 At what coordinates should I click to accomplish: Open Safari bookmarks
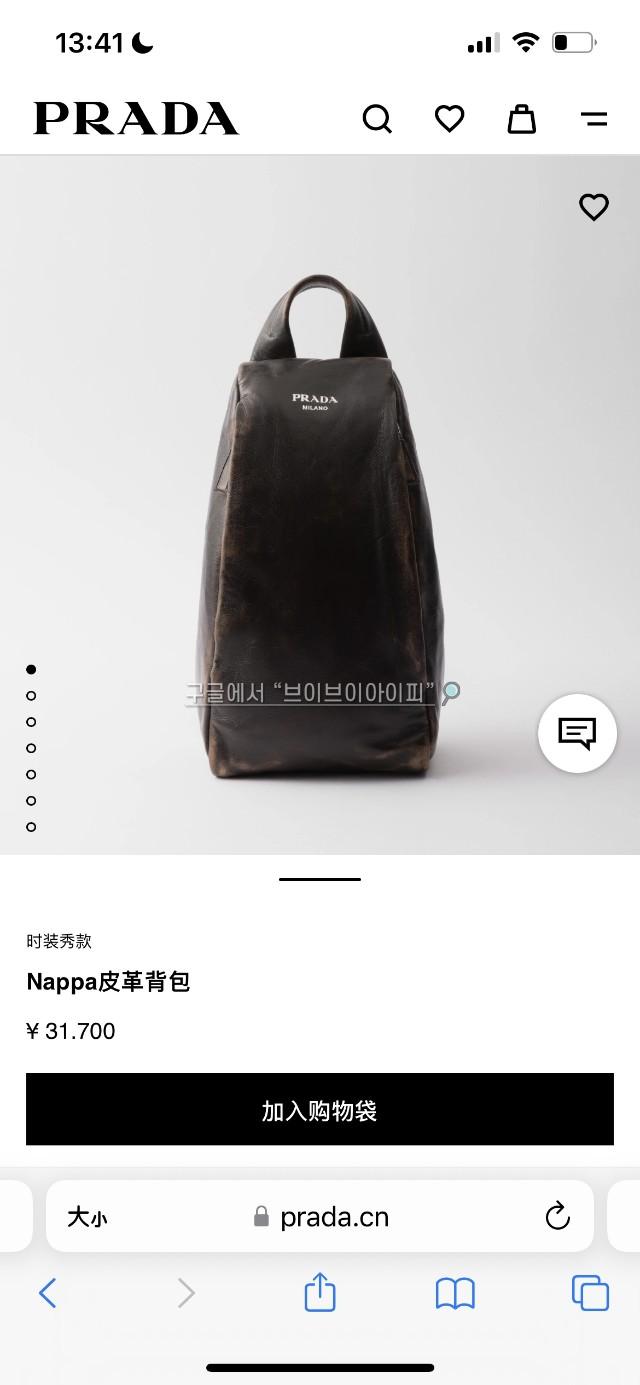pos(455,1293)
